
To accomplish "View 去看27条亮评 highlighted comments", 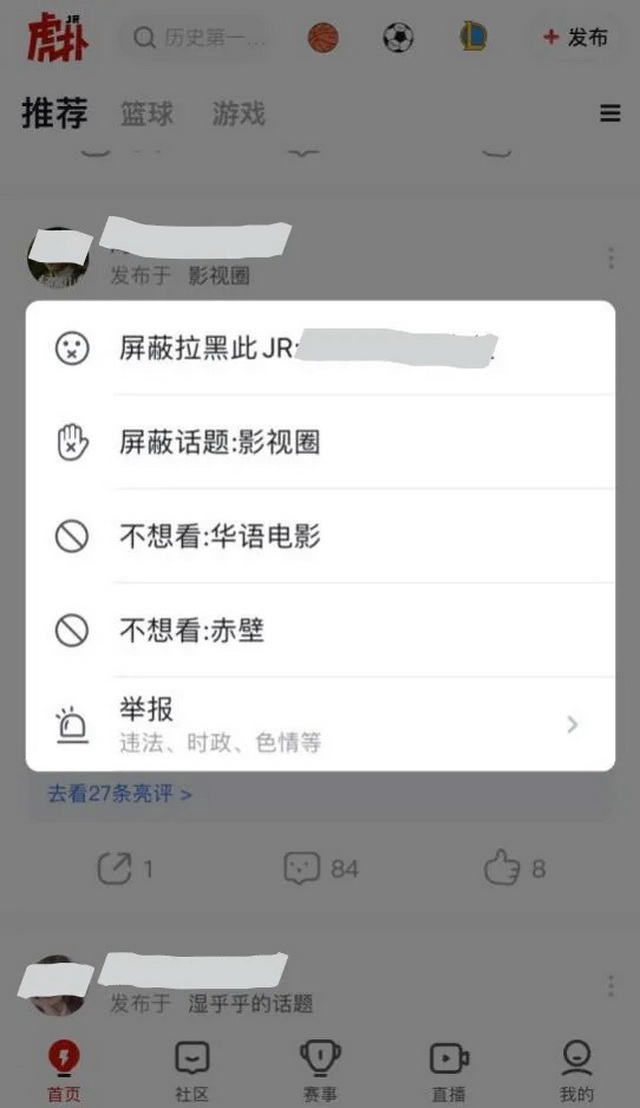I will click(120, 795).
